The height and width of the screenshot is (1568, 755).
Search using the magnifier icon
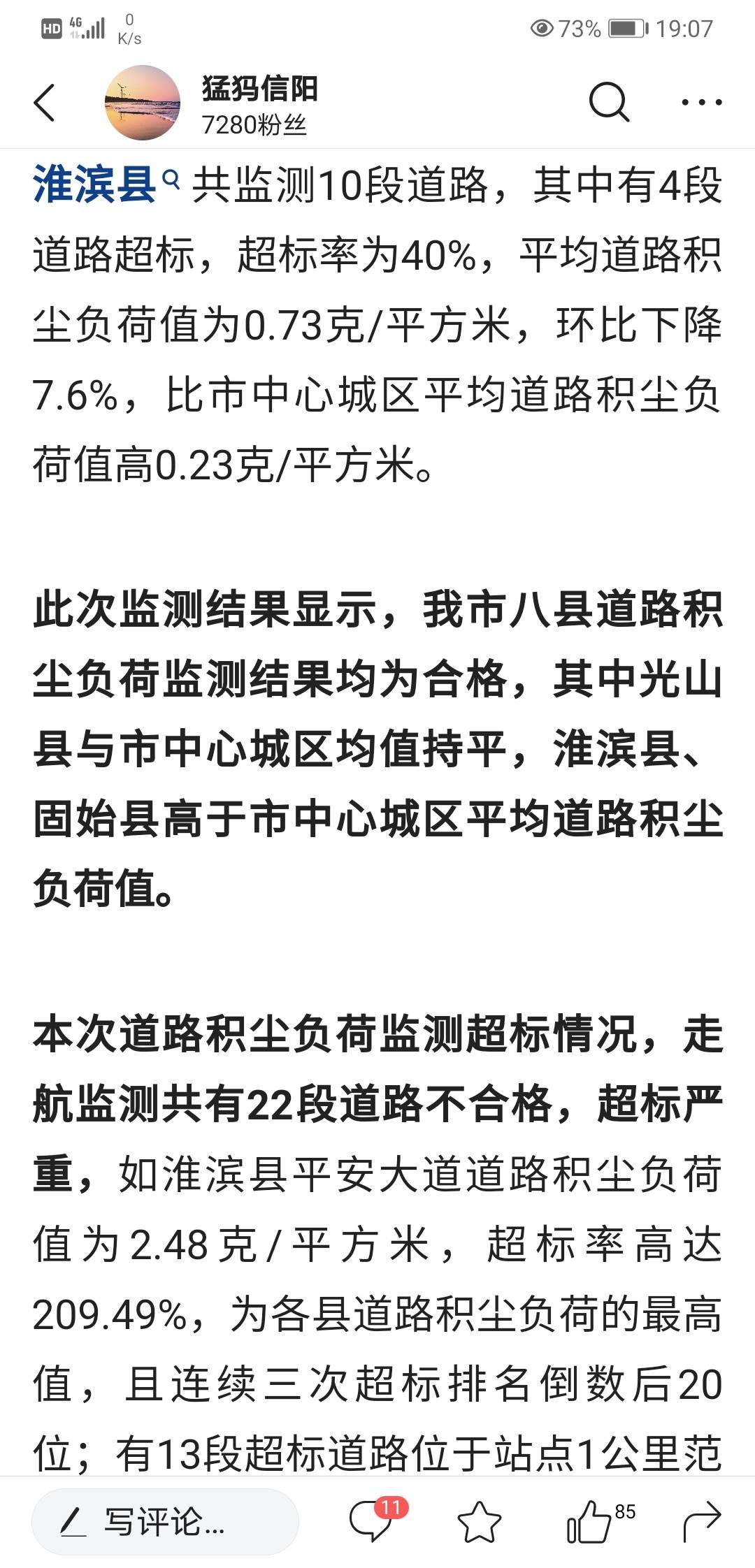click(609, 103)
